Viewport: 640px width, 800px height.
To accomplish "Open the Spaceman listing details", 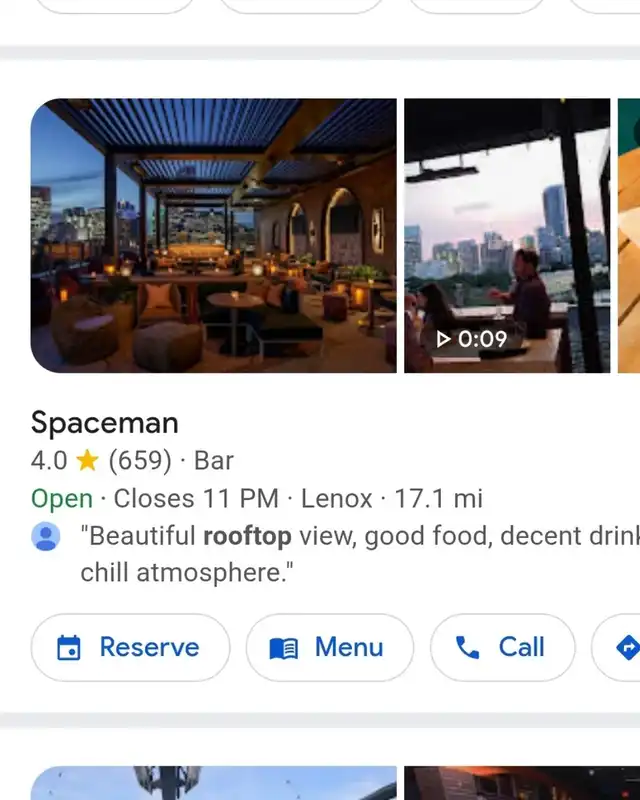I will click(105, 423).
